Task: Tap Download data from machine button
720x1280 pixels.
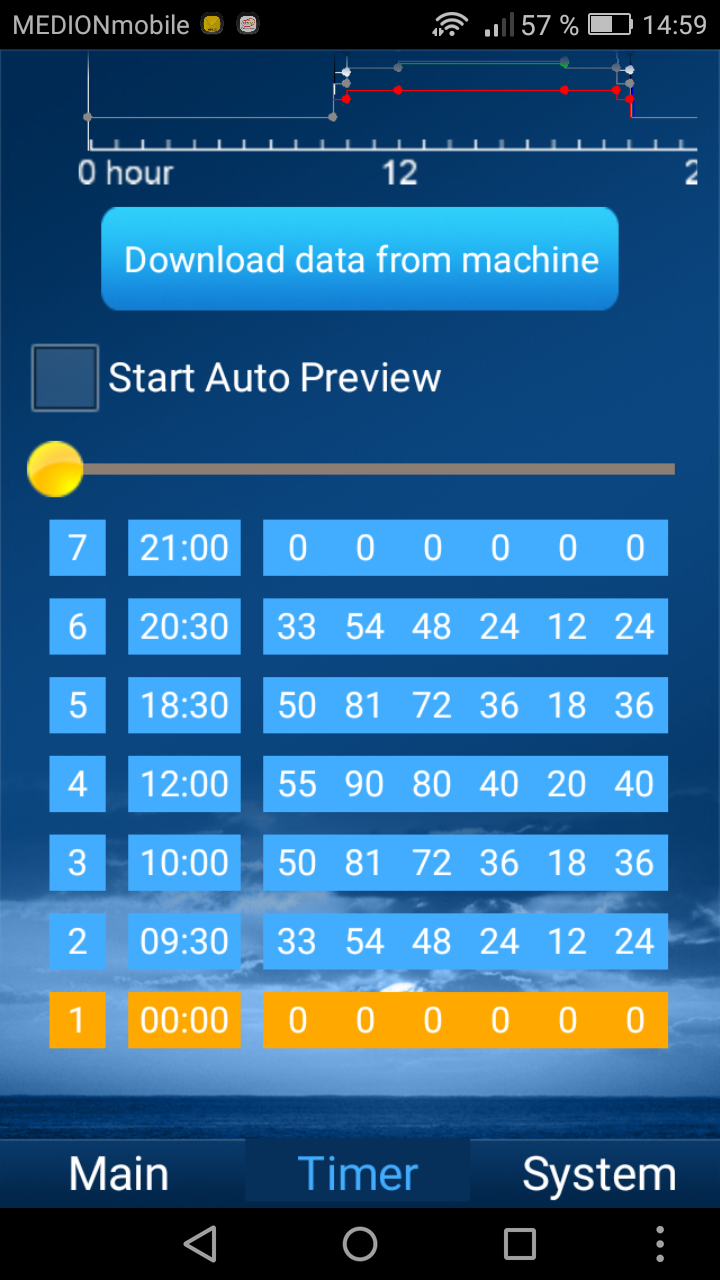Action: click(x=360, y=259)
